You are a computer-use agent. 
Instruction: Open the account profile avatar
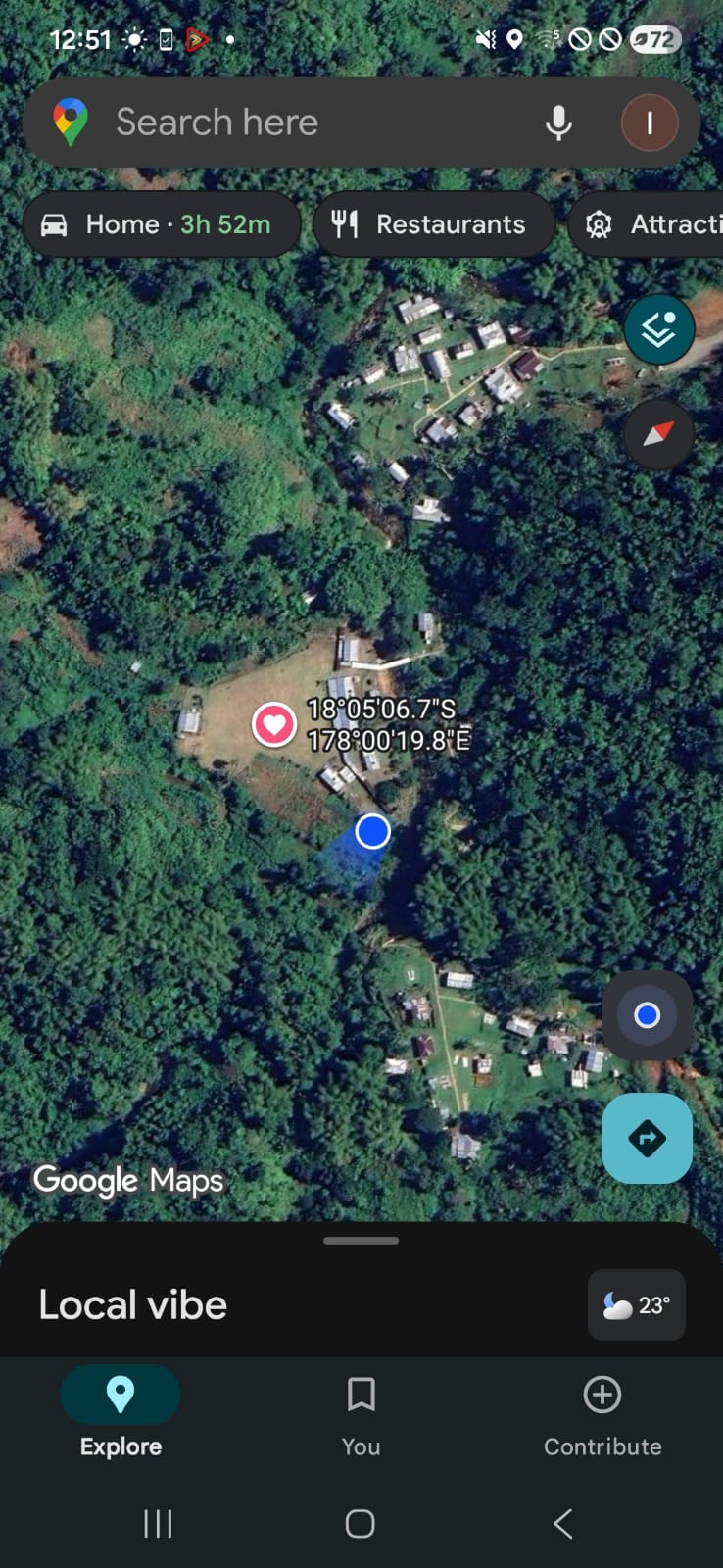pos(649,122)
